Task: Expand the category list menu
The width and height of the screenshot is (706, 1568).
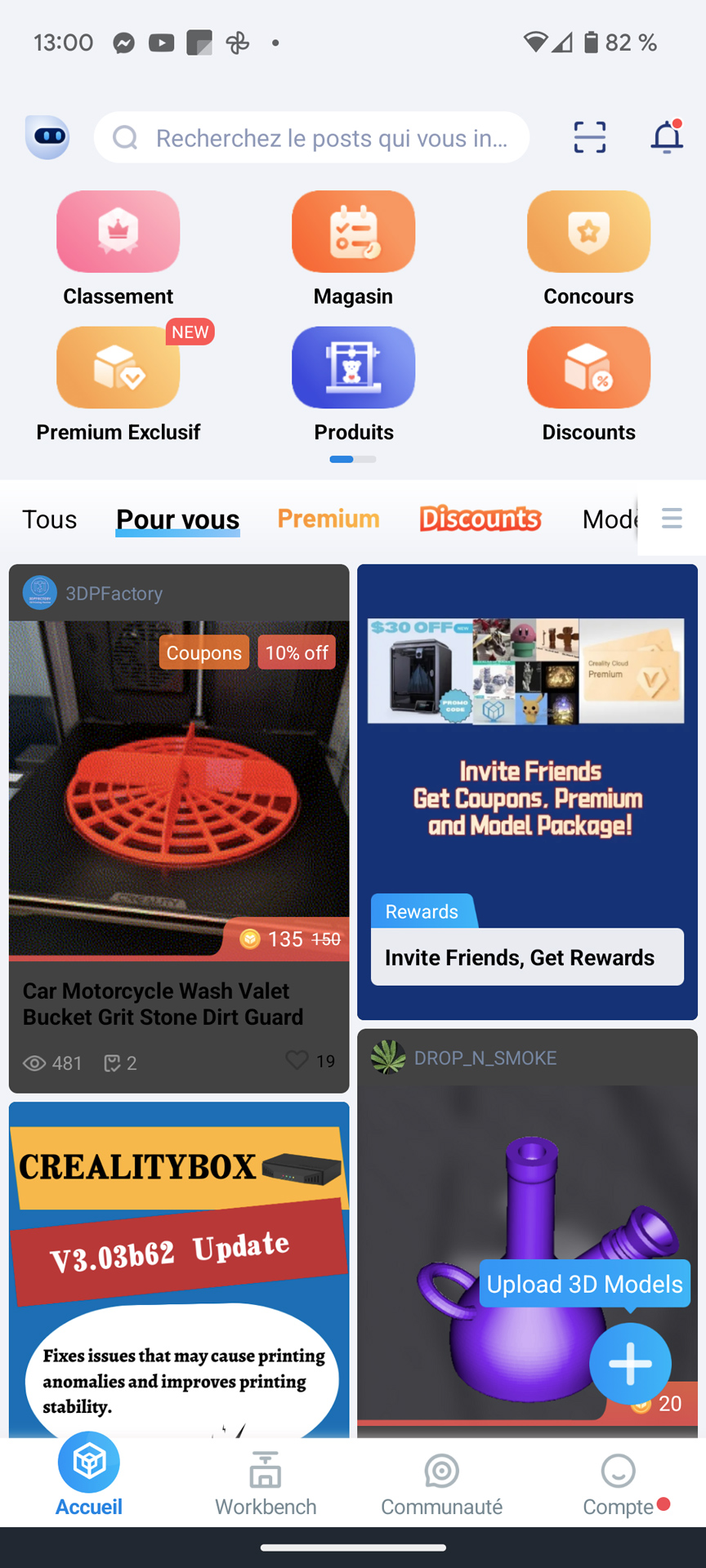Action: (672, 519)
